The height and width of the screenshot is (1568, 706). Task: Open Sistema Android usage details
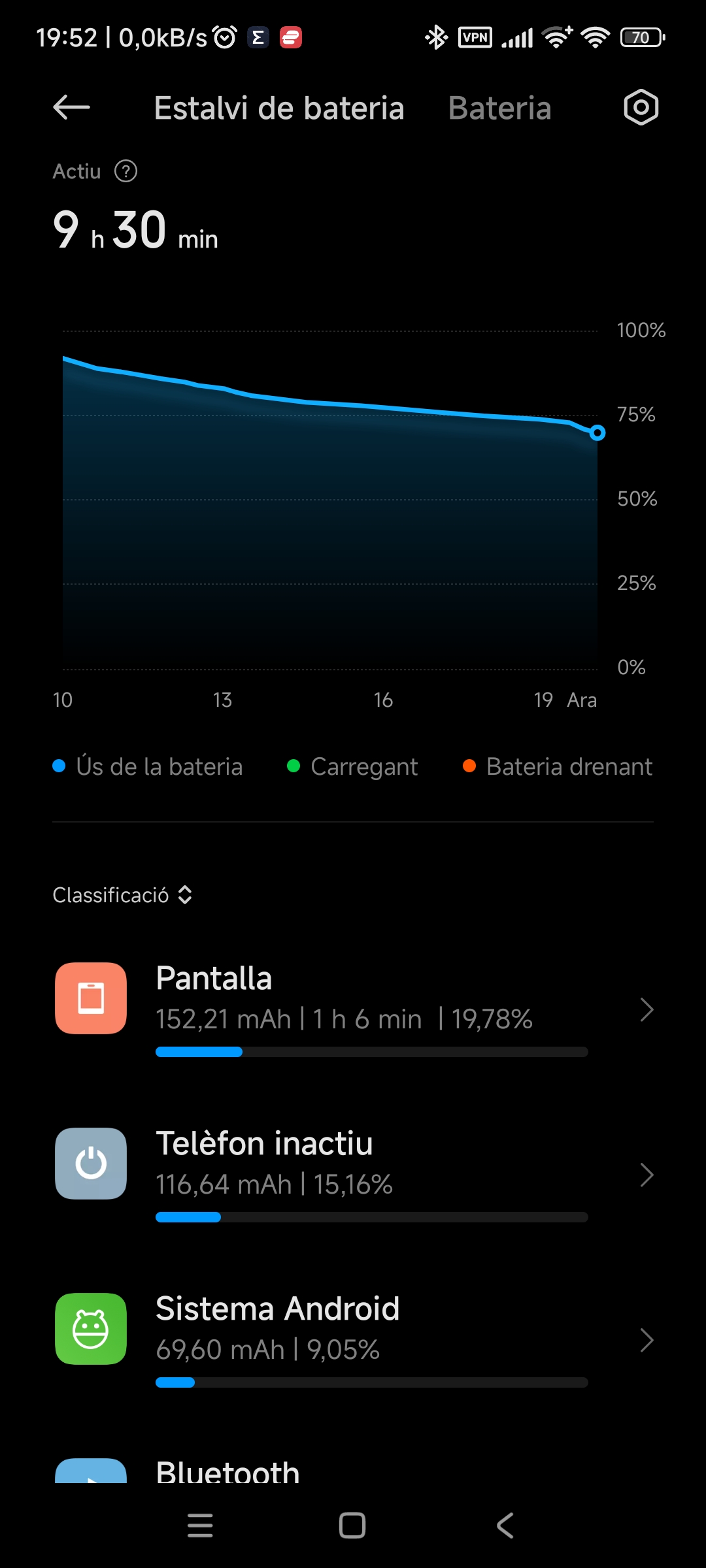353,1340
